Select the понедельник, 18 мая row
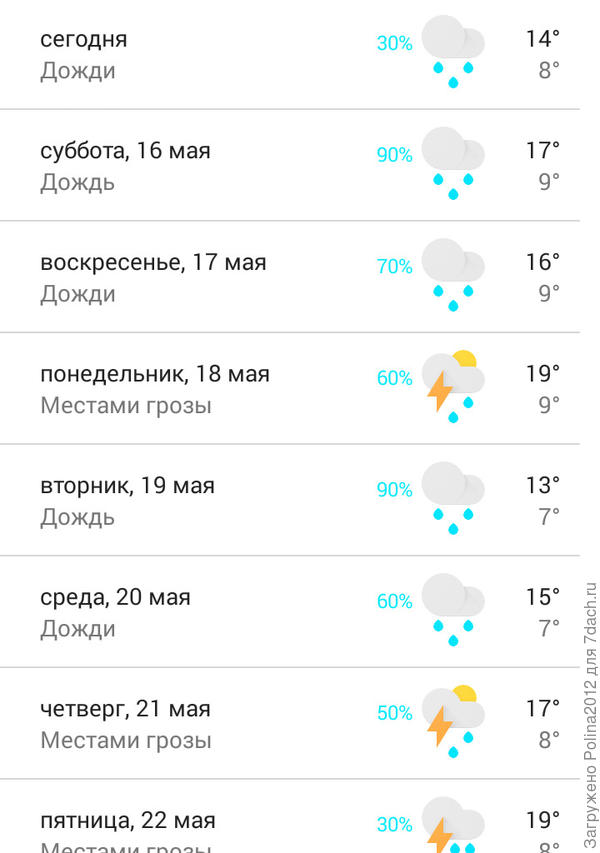This screenshot has width=600, height=853. tap(290, 390)
